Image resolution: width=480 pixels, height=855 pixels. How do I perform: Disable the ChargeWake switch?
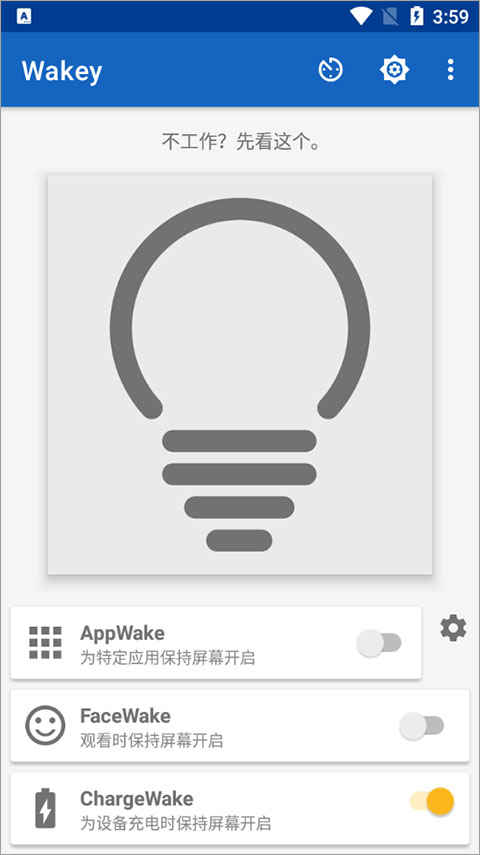pos(432,802)
